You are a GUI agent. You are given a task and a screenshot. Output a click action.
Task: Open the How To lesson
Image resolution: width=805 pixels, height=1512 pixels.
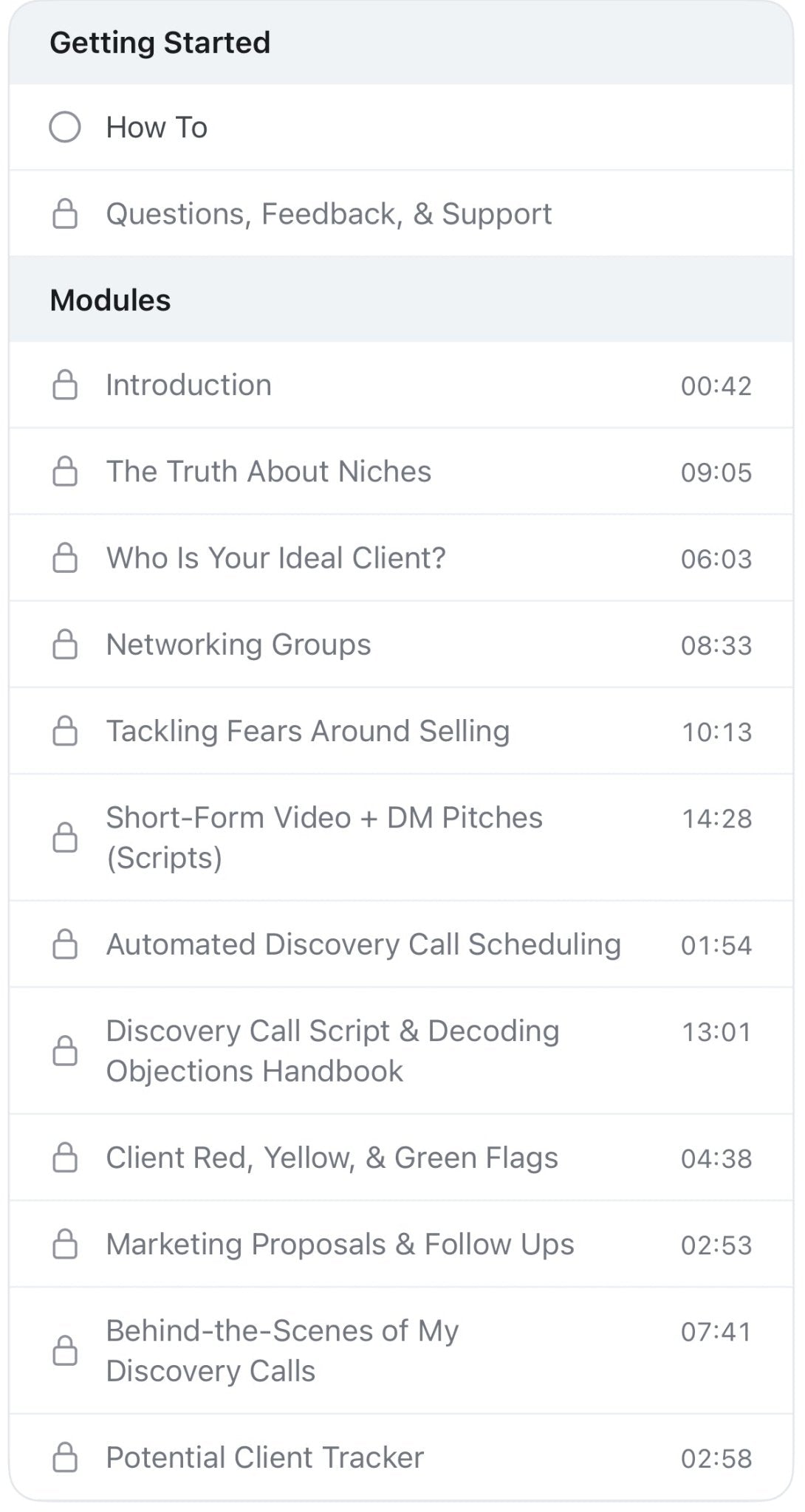click(157, 126)
